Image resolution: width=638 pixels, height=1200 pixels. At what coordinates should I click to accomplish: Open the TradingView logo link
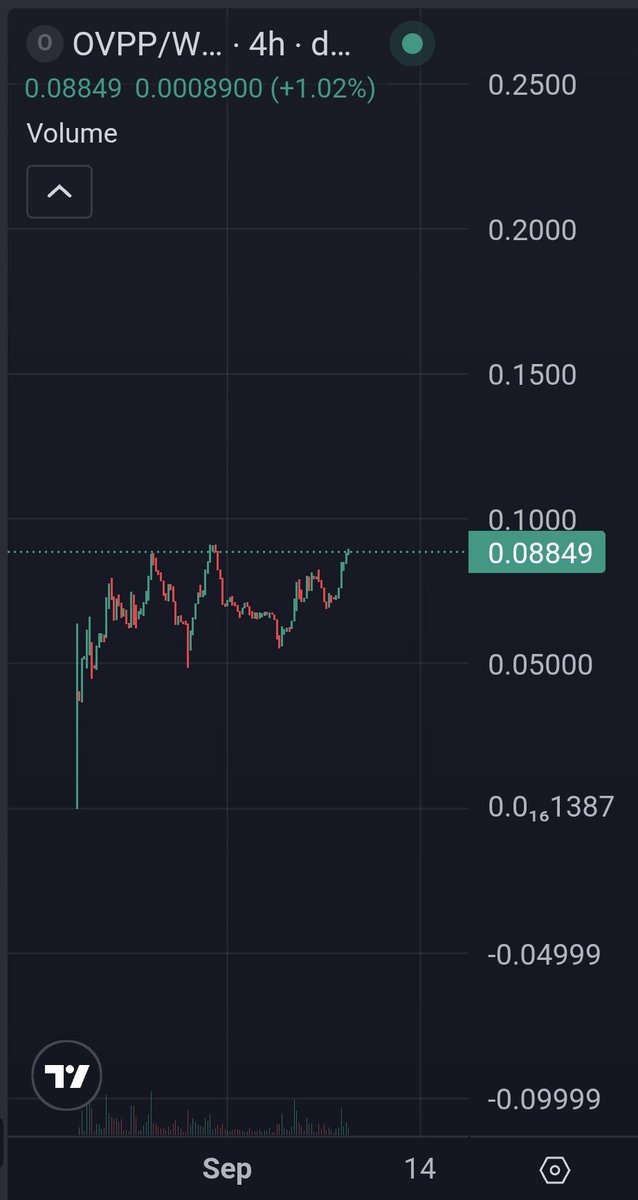[67, 1076]
